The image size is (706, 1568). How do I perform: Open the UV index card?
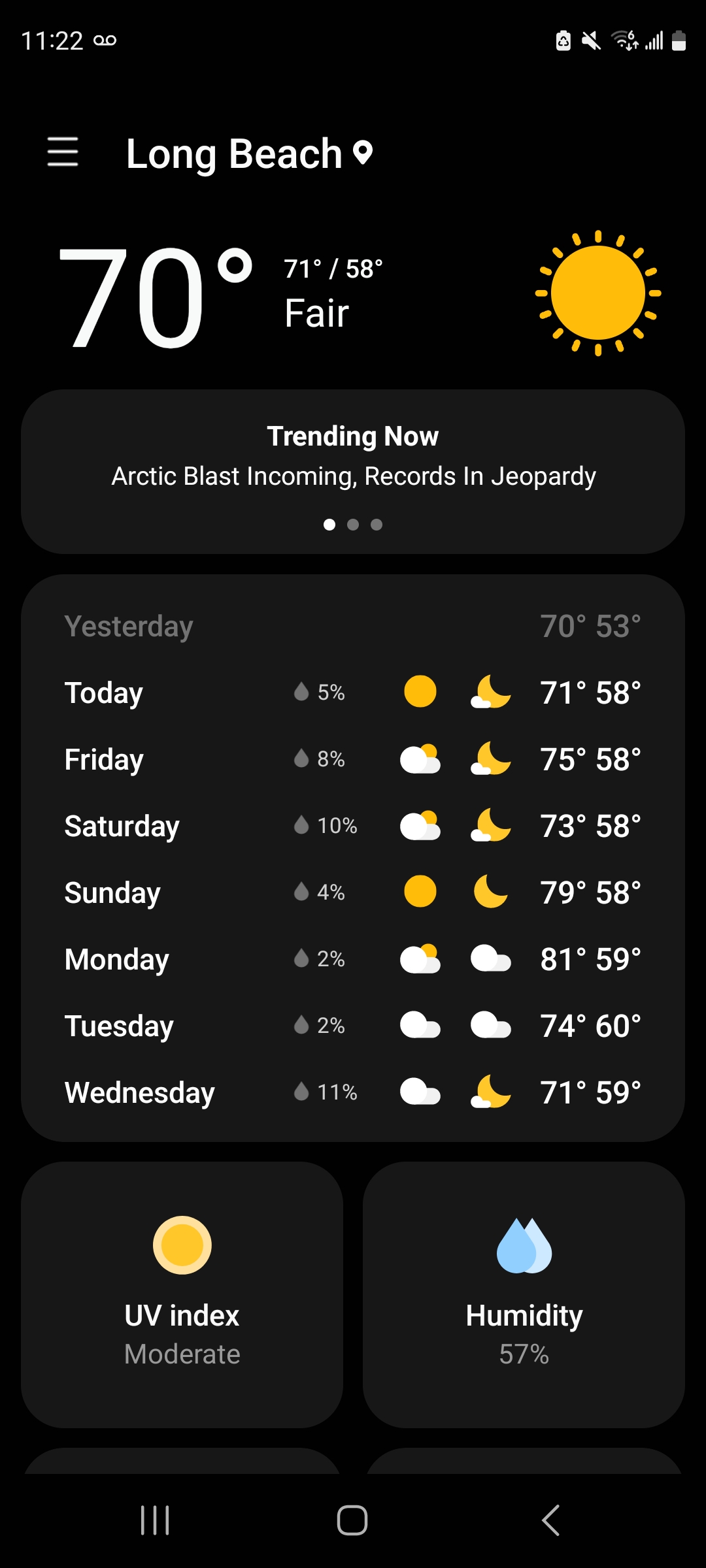[182, 1294]
